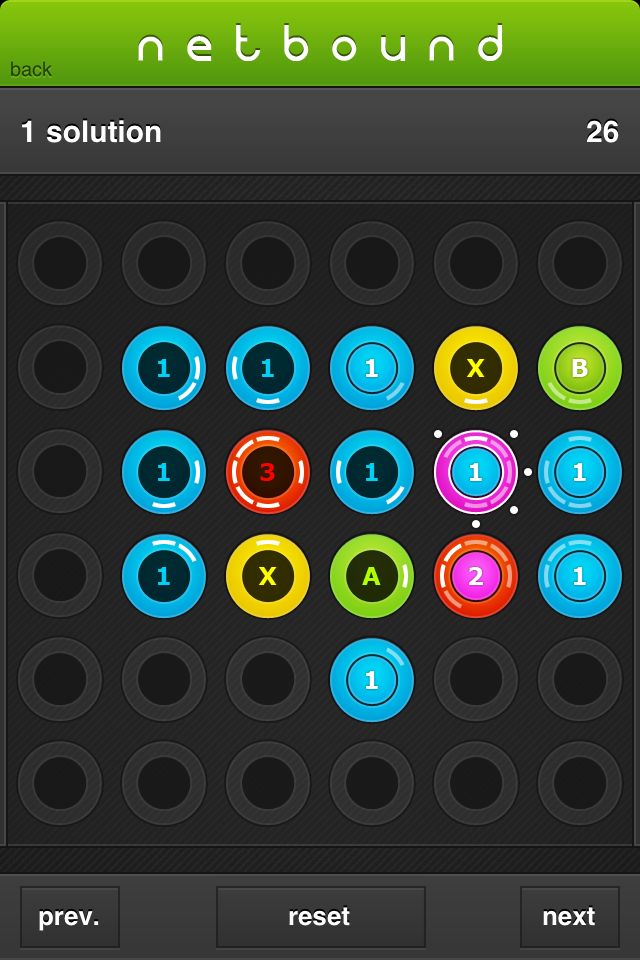The image size is (640, 960).
Task: Go to the previous puzzle
Action: coord(69,916)
